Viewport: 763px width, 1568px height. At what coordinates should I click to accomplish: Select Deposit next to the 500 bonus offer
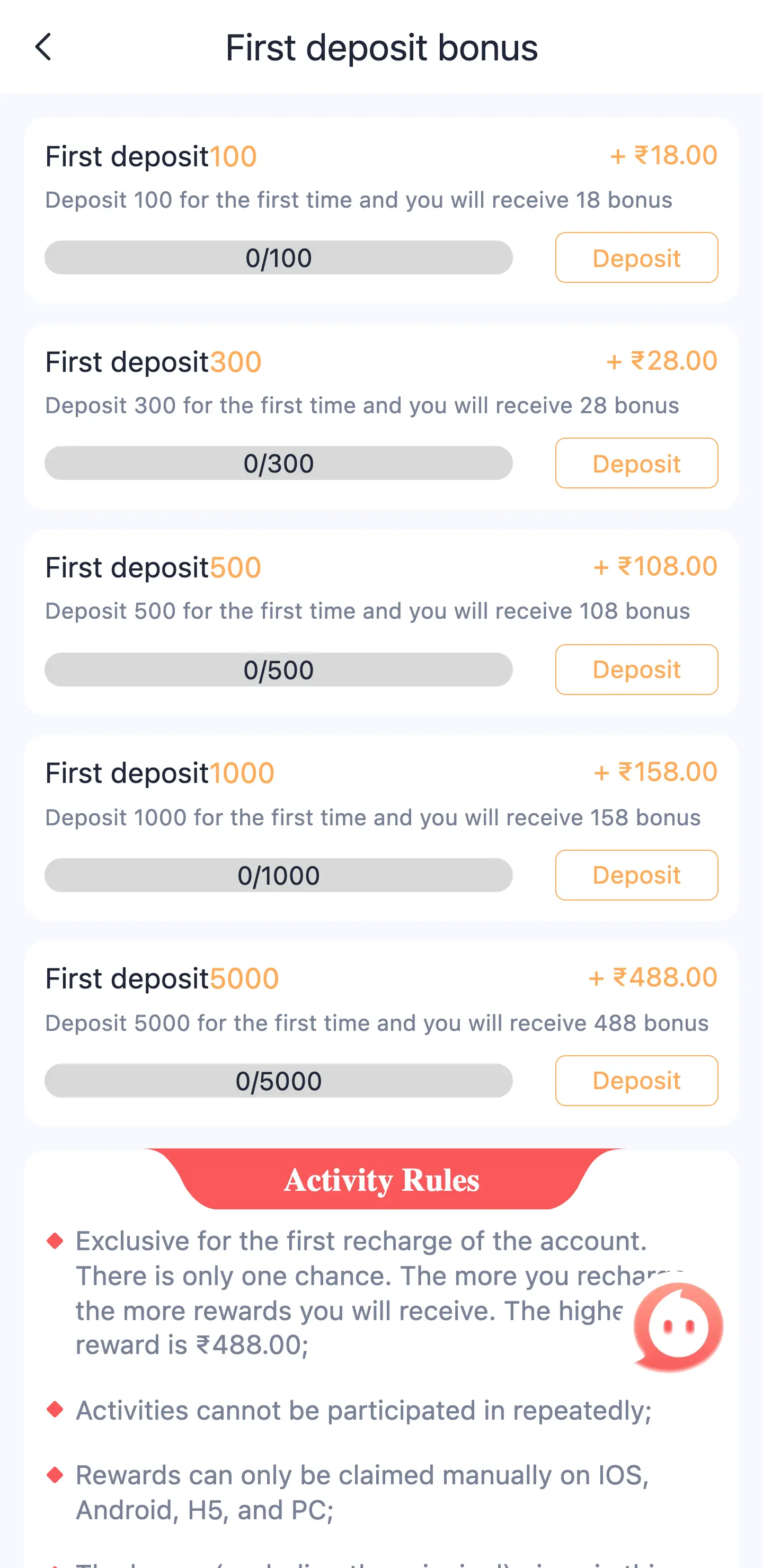(x=636, y=670)
